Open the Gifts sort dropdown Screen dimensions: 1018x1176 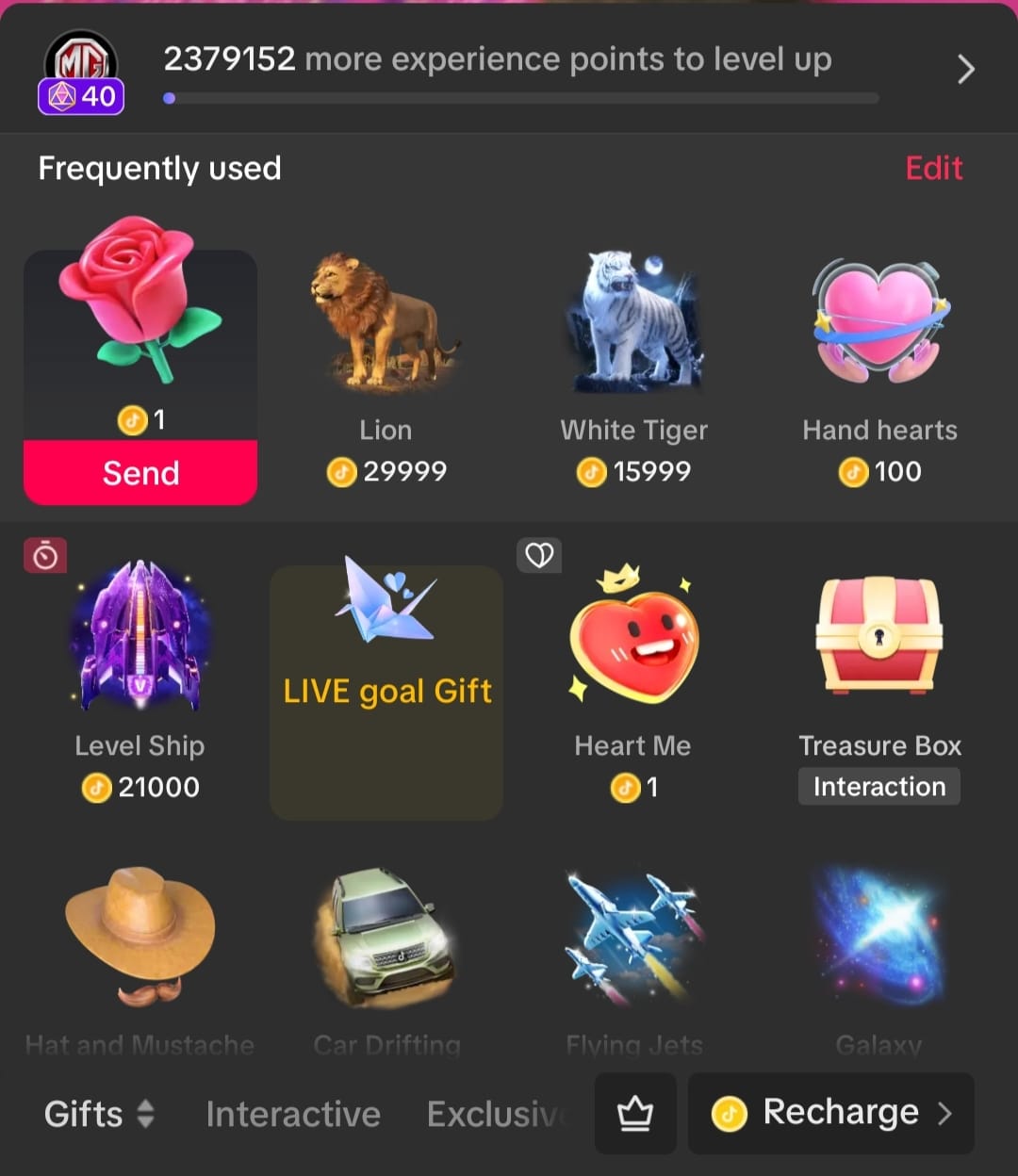(x=98, y=1114)
